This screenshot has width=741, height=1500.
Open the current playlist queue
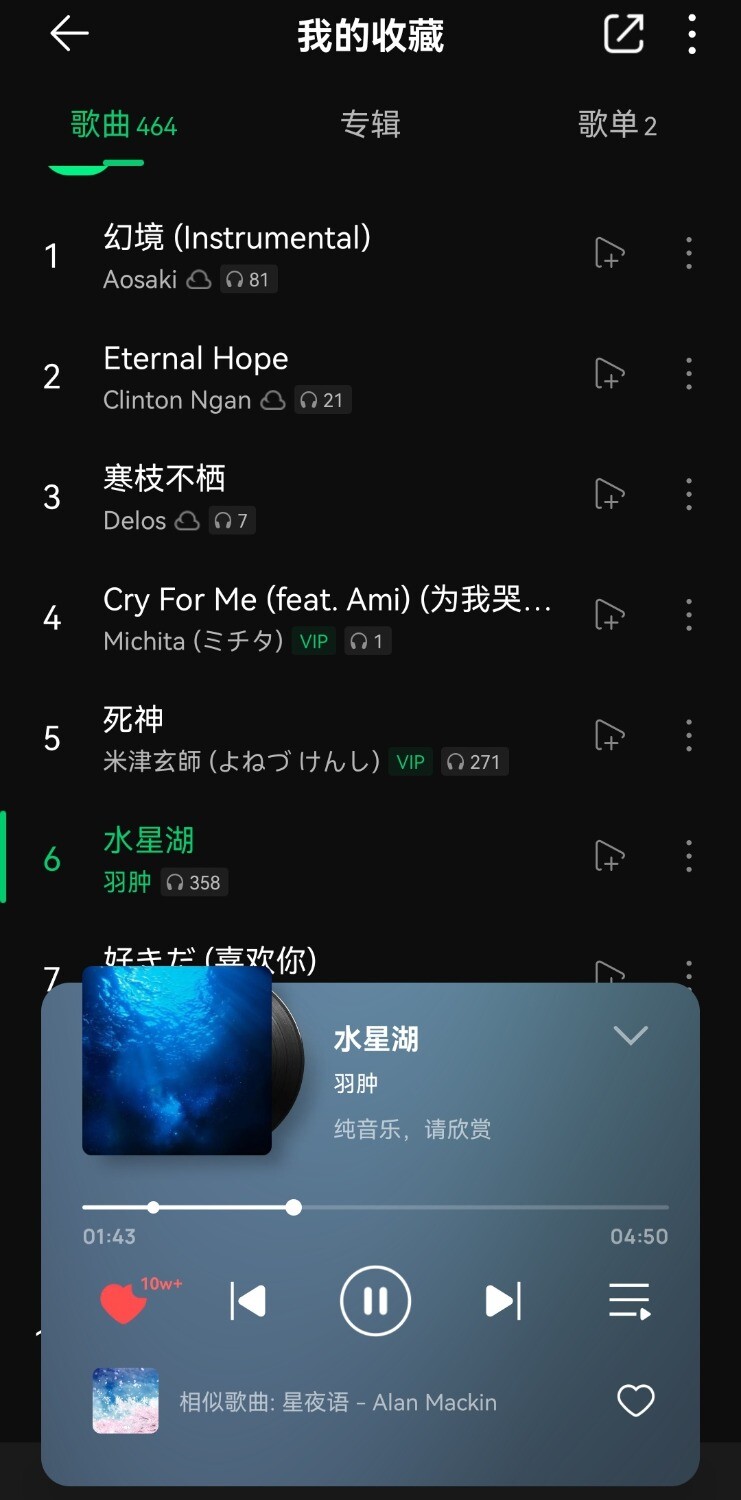pyautogui.click(x=630, y=1301)
